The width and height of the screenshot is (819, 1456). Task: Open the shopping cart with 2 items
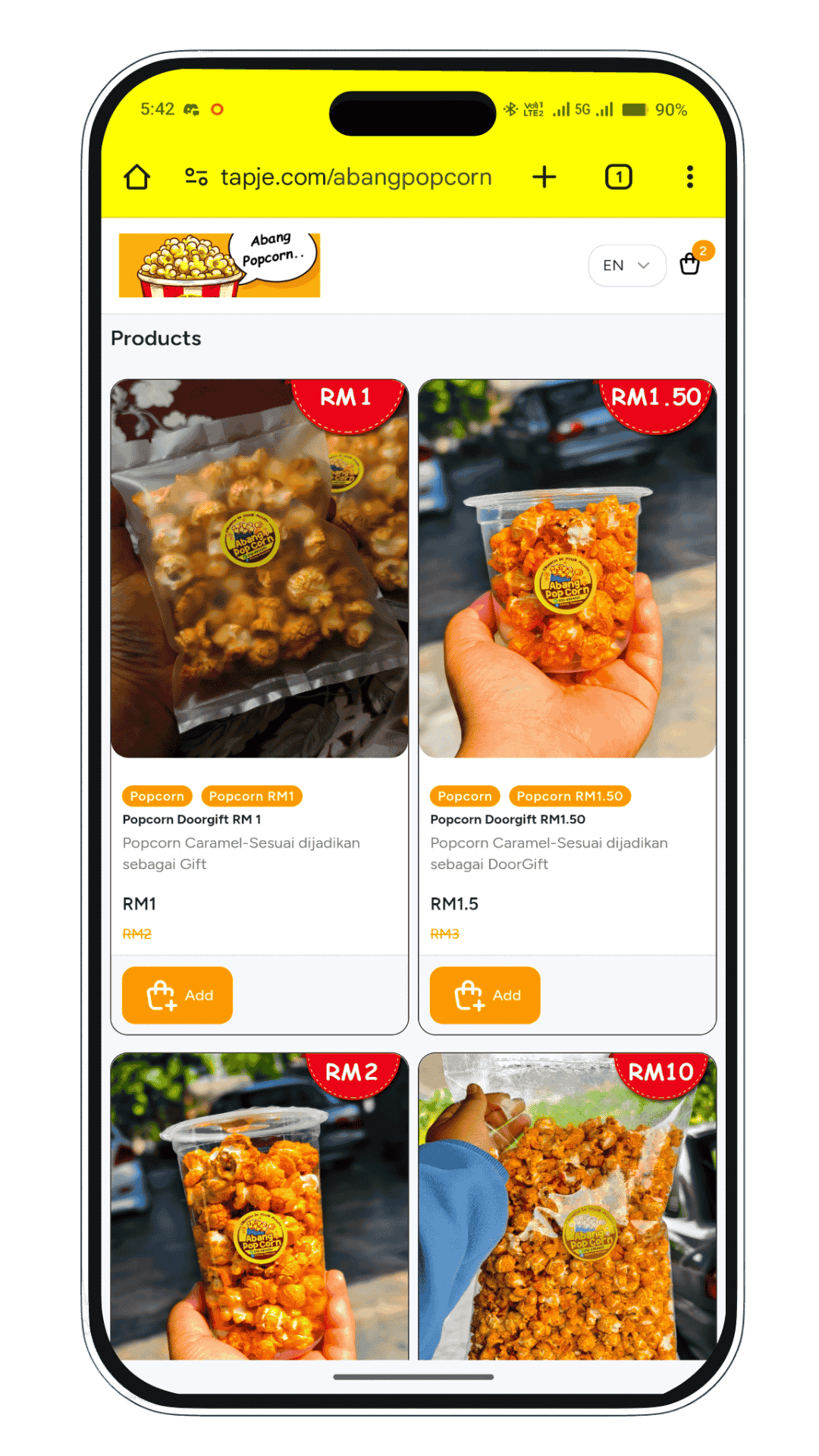point(690,263)
